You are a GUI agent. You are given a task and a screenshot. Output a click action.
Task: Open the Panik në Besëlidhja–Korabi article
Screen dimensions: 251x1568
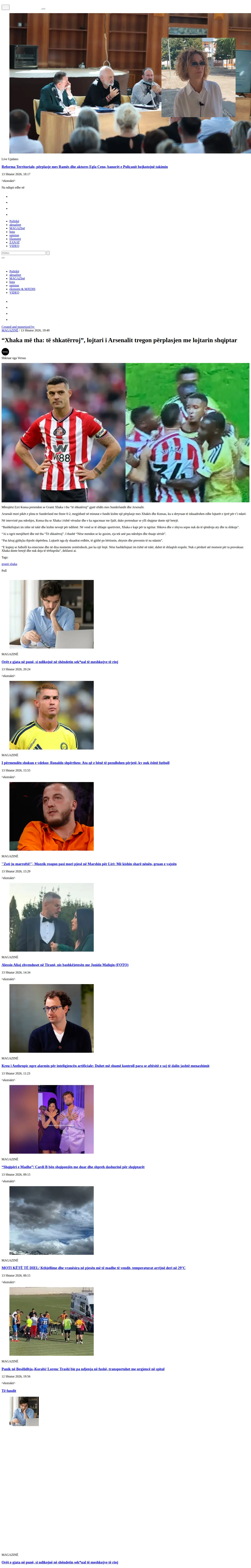(x=83, y=1369)
